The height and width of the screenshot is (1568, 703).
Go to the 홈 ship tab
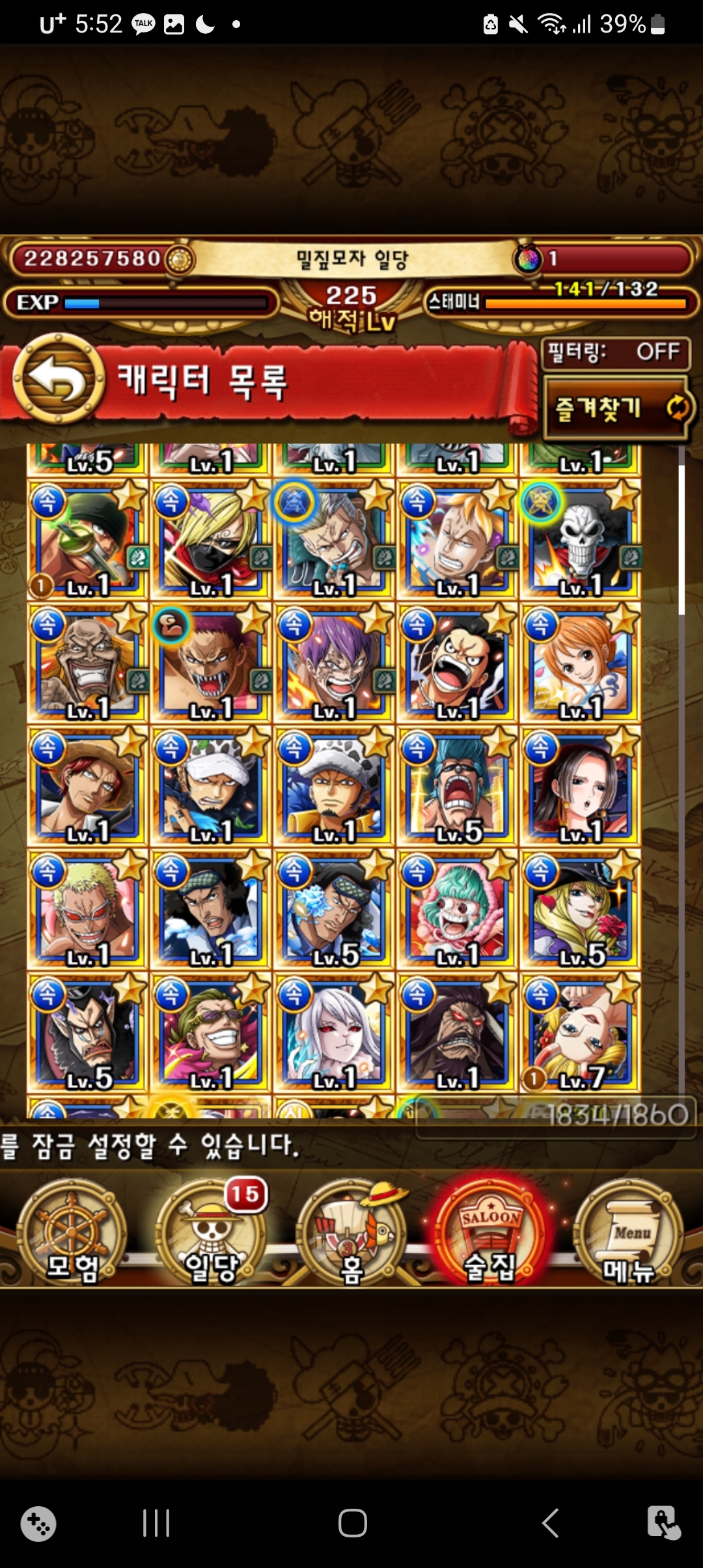pyautogui.click(x=352, y=1231)
